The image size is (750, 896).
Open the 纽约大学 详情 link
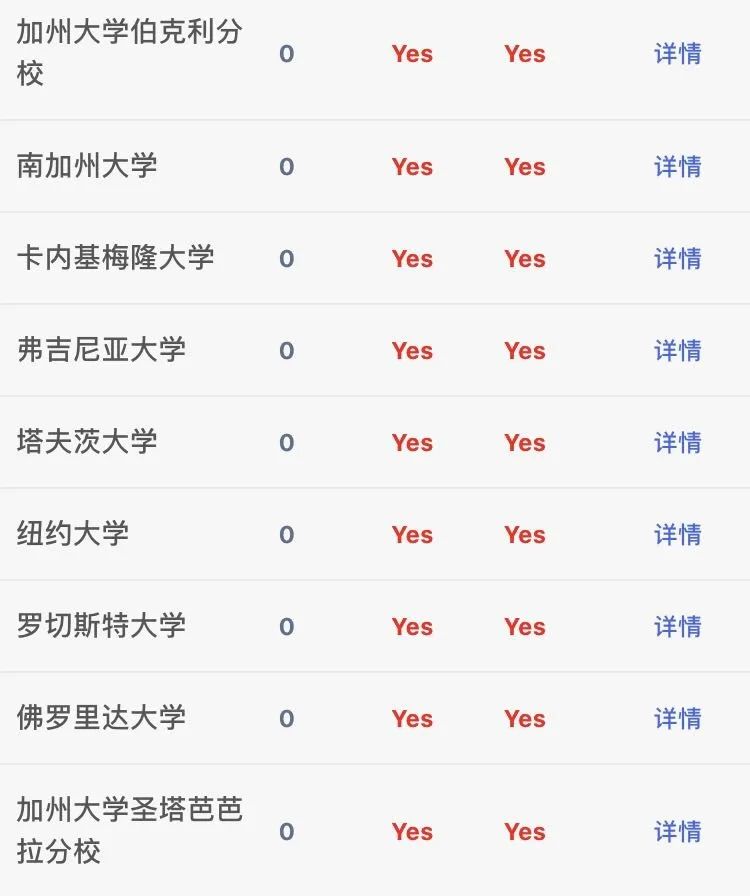[677, 535]
